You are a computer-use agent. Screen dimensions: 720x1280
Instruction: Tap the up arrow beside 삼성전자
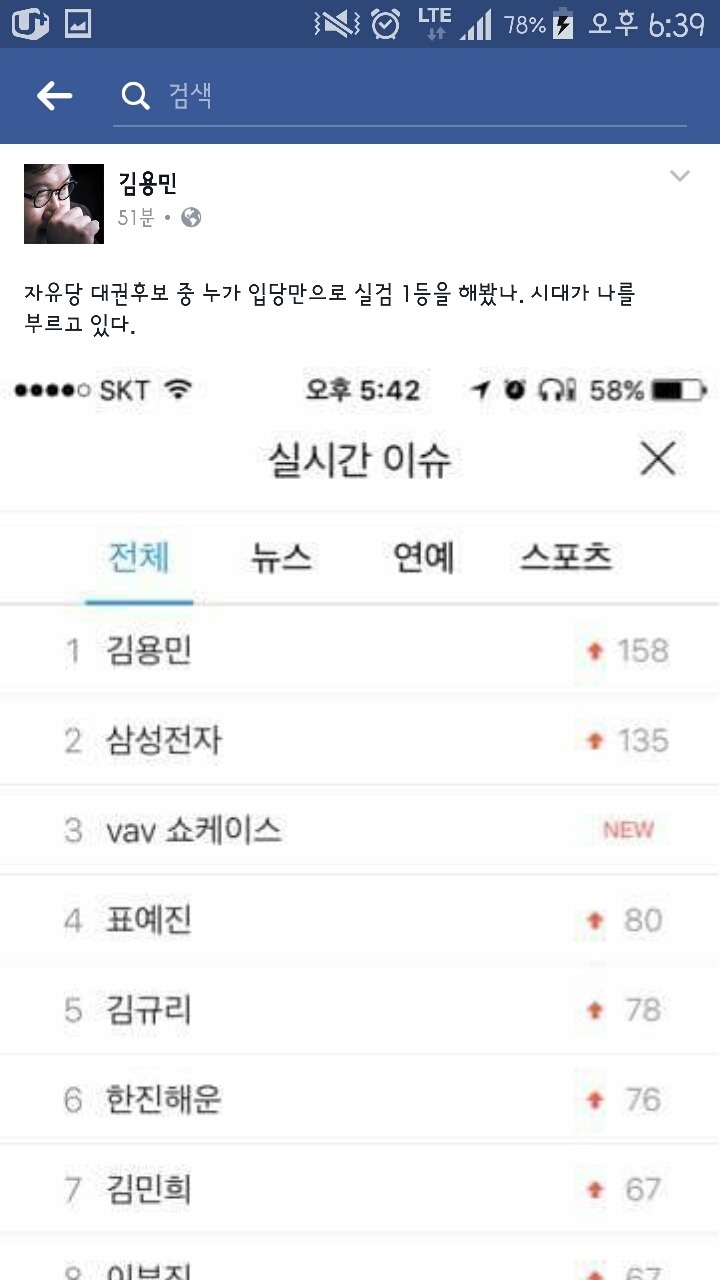[x=595, y=740]
